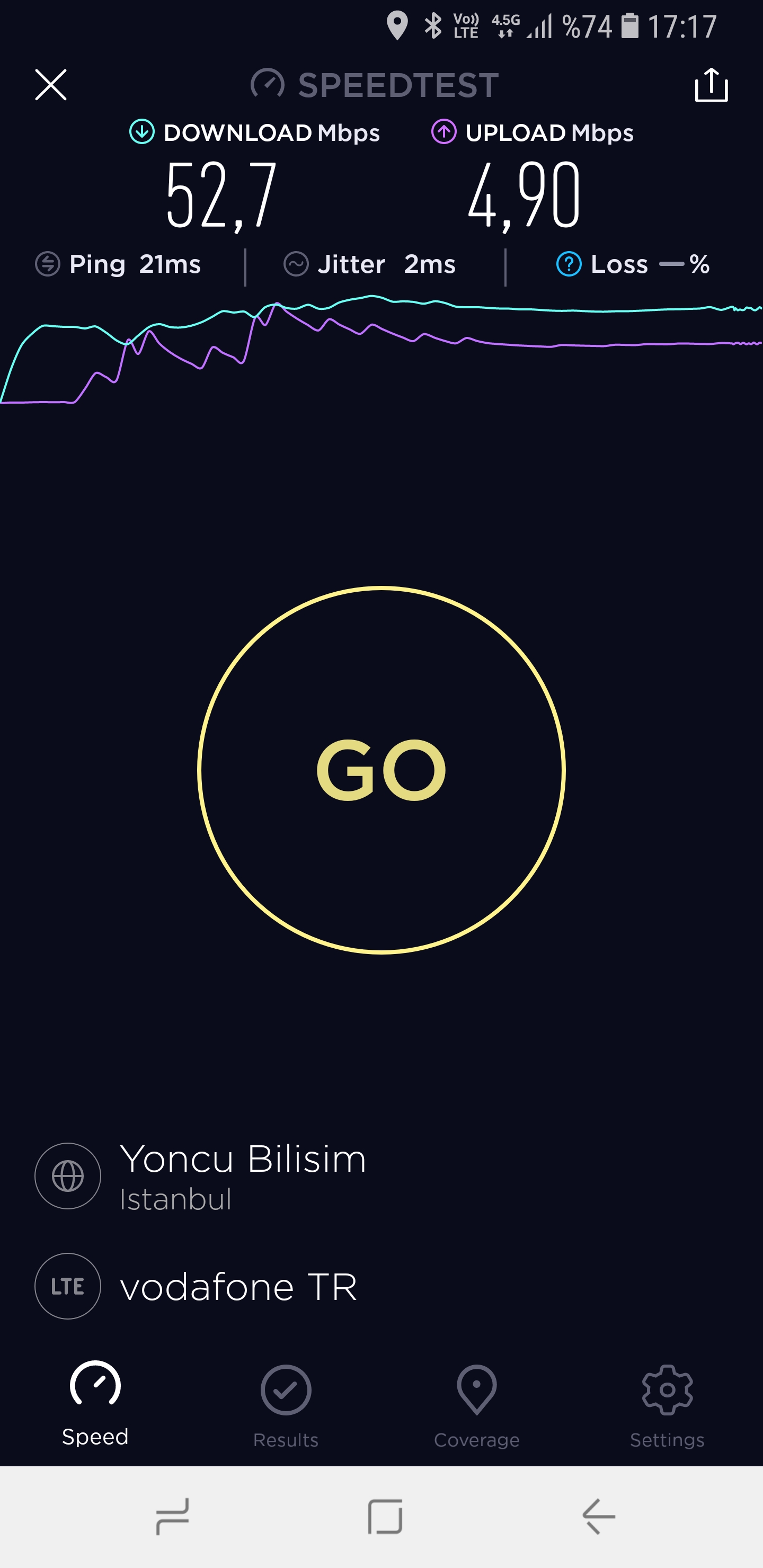Start a new test with GO
The height and width of the screenshot is (1568, 763).
pyautogui.click(x=381, y=770)
